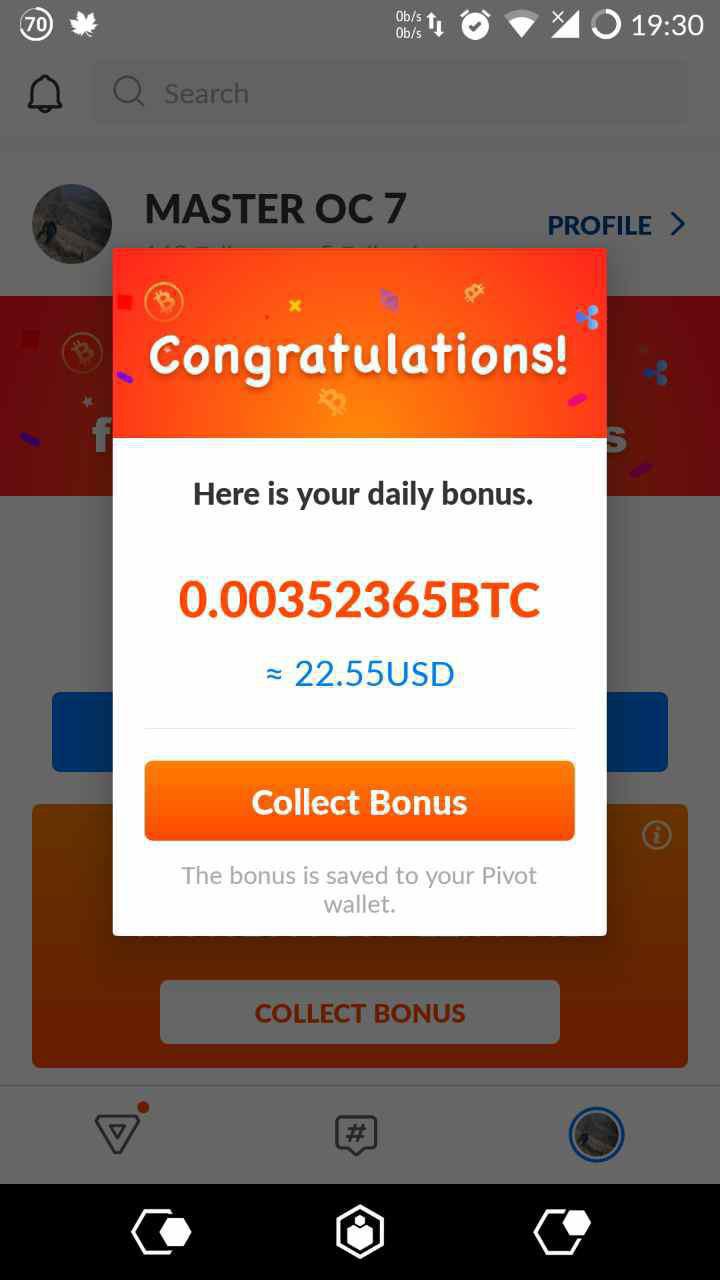Tap the Search field

pos(390,93)
